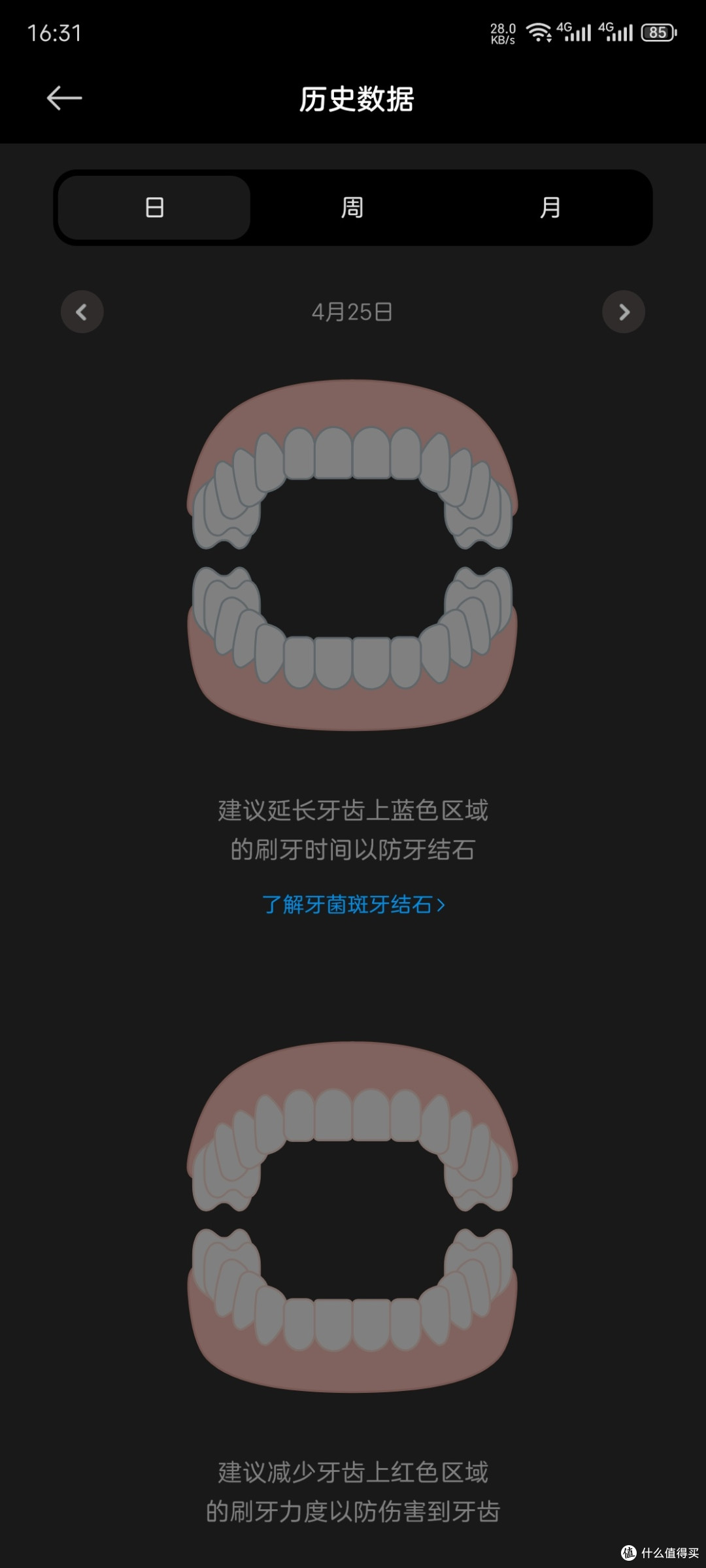Switch to the 月 tab
The width and height of the screenshot is (706, 1568).
tap(550, 208)
